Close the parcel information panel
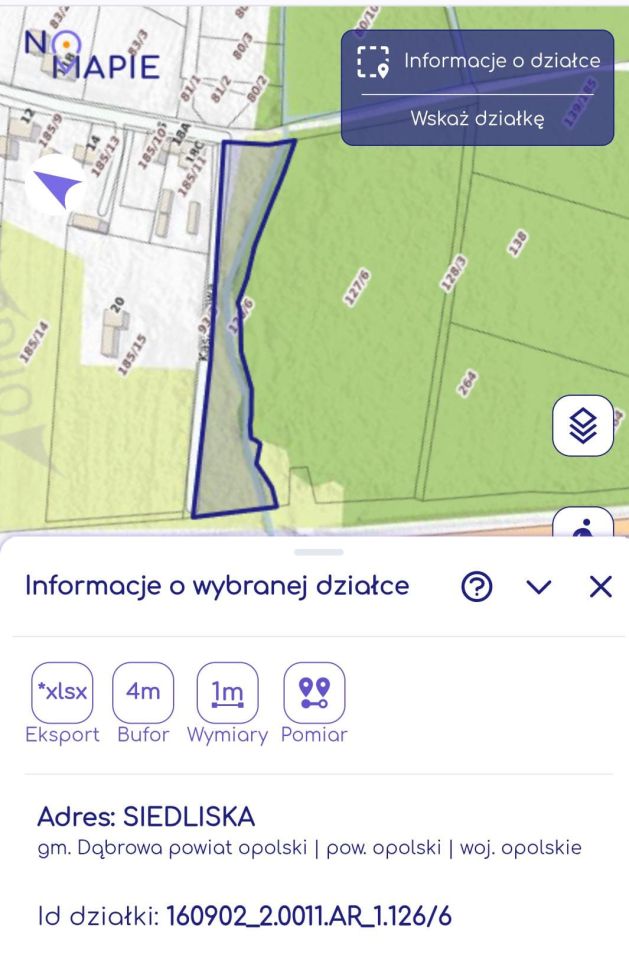Viewport: 629px width, 960px height. [600, 587]
